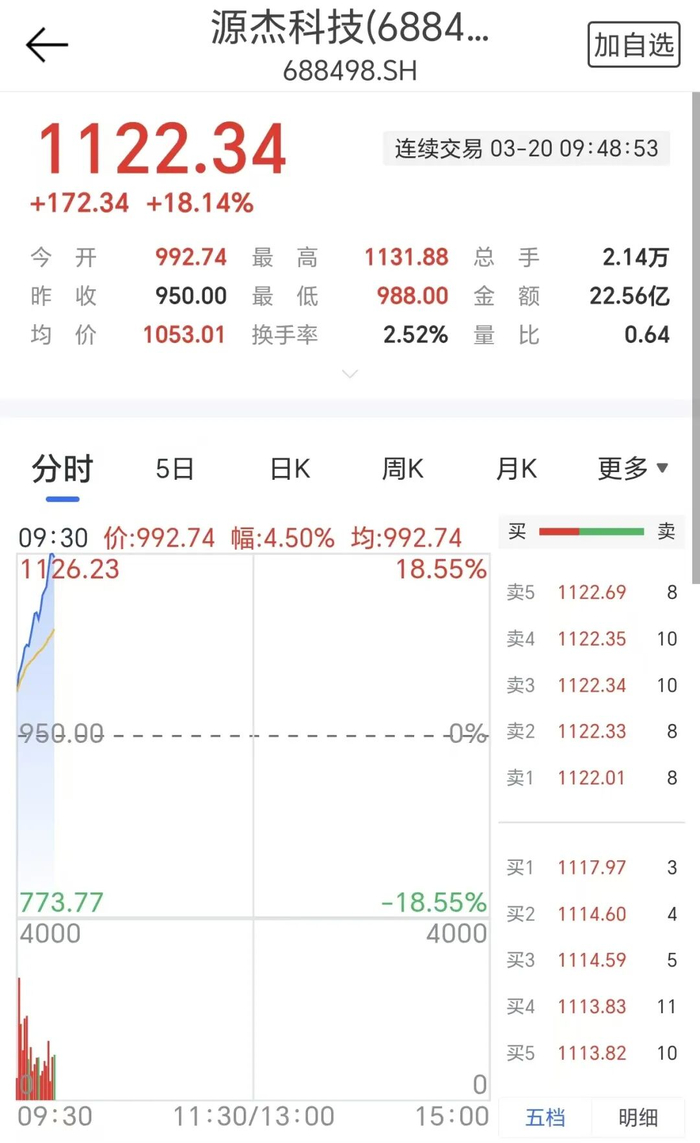Tap the 加自选 button to add to watchlist
Screen dimensions: 700x1143
pos(634,45)
